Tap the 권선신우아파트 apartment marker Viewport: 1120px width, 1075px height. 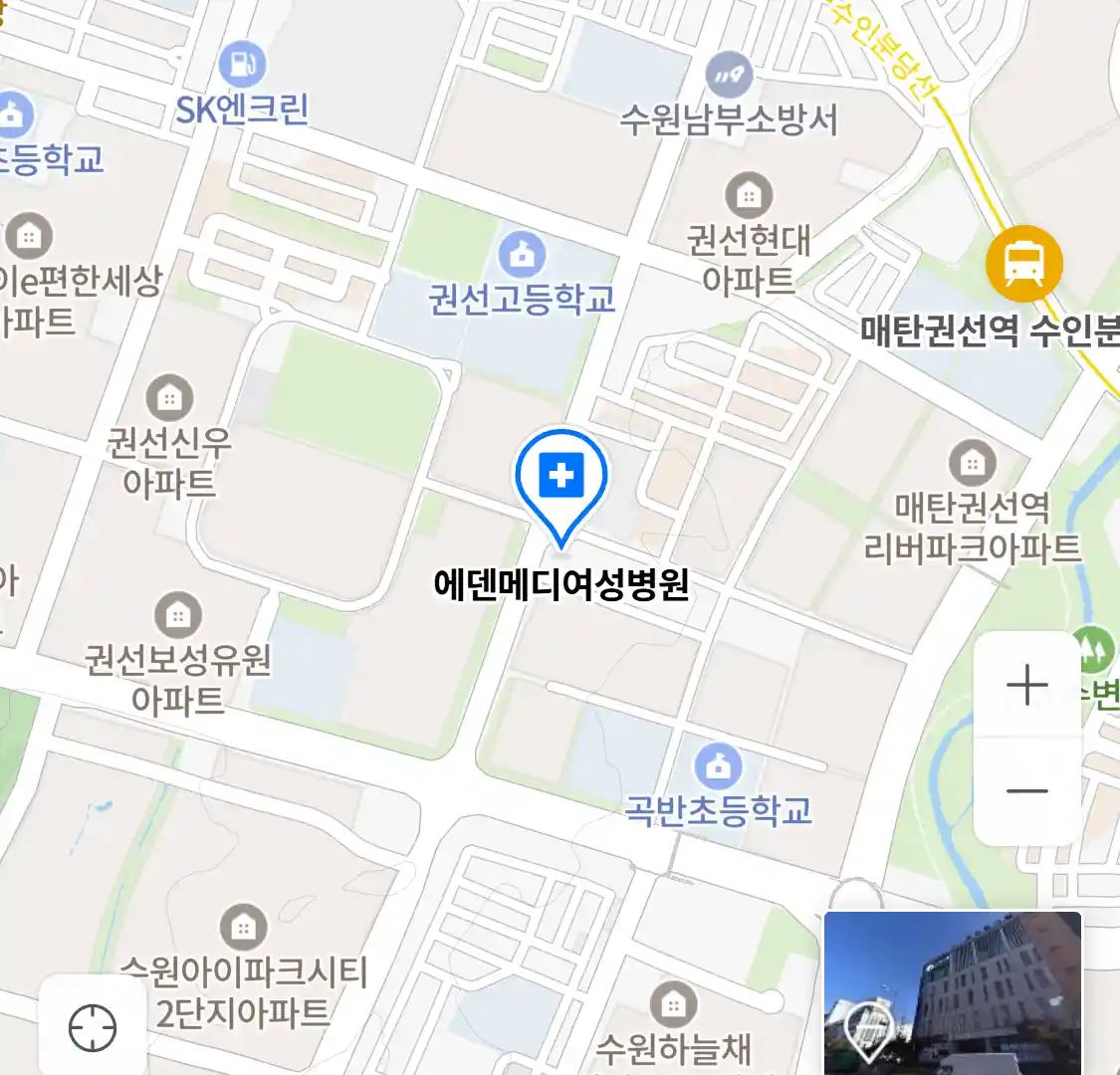point(170,398)
